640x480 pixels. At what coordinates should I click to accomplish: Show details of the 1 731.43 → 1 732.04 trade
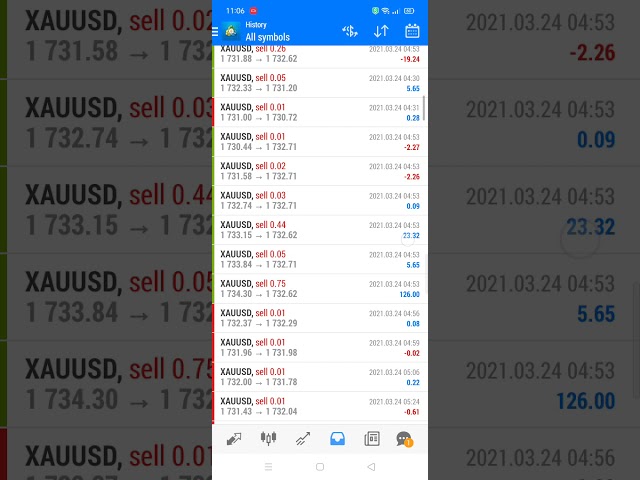point(320,406)
